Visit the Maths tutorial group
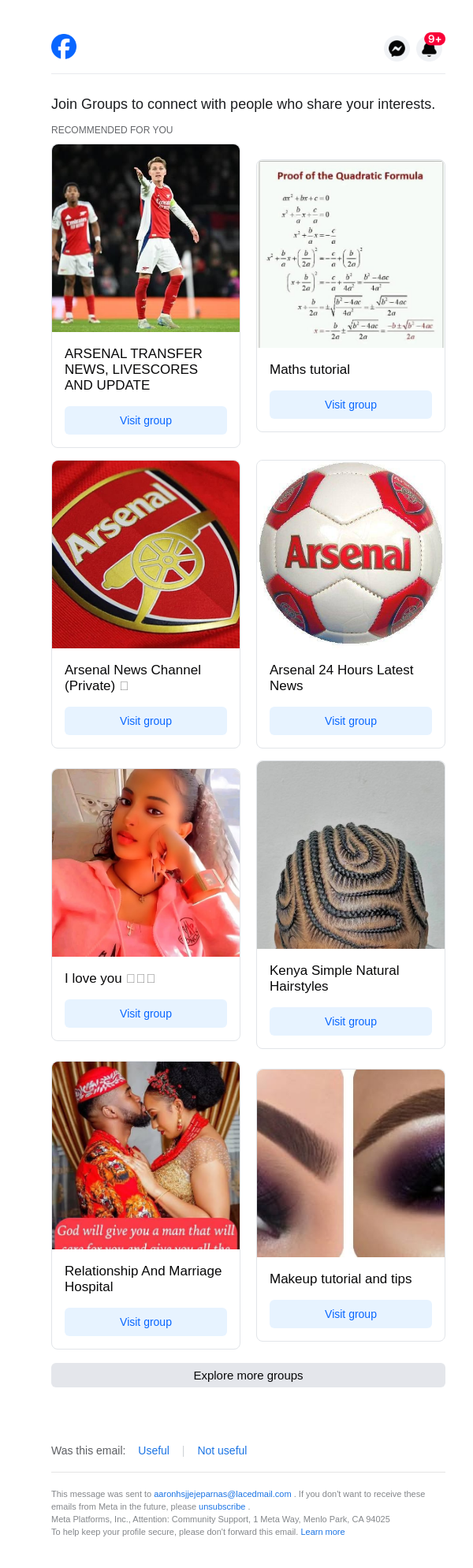This screenshot has width=473, height=1568. pos(351,405)
